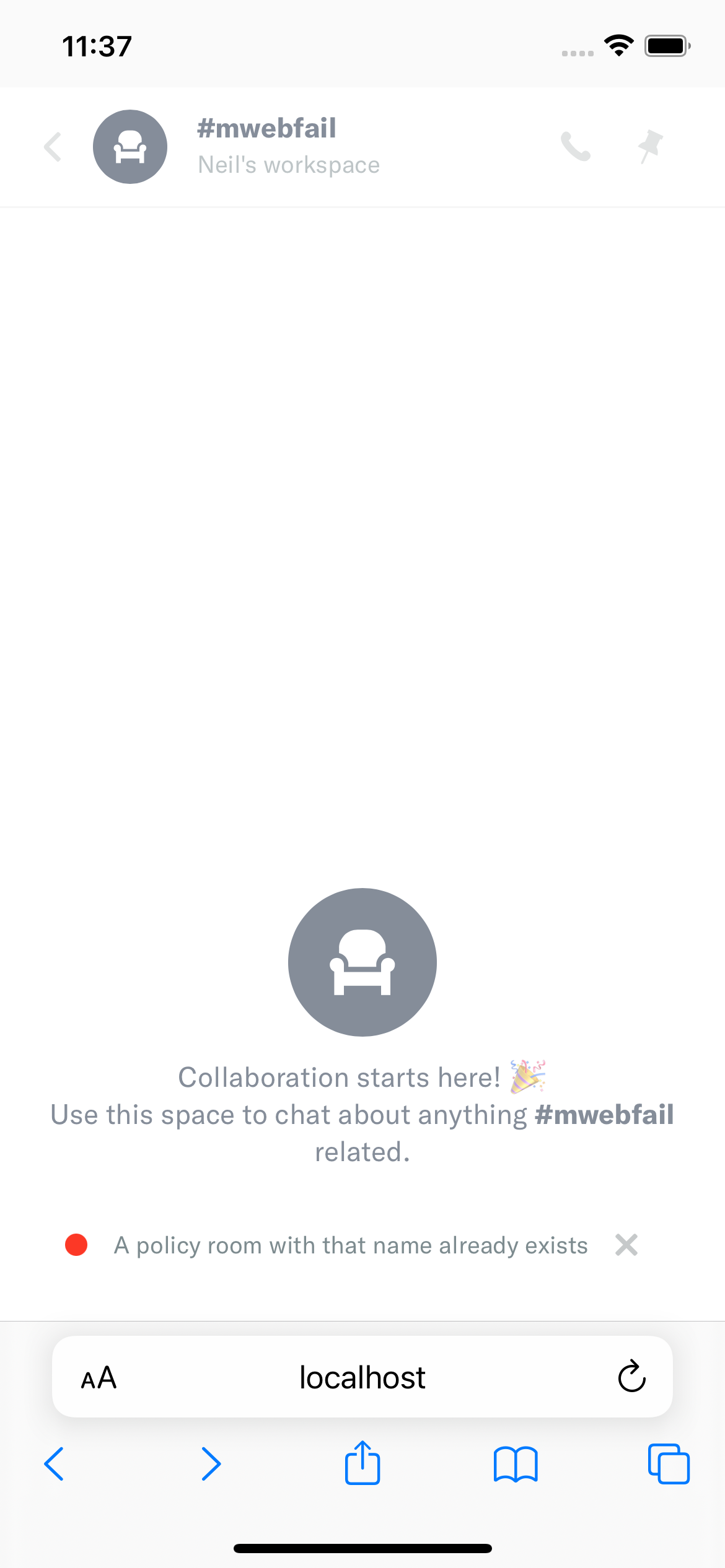Pin the #mwebfail room
Viewport: 725px width, 1568px height.
(x=651, y=147)
